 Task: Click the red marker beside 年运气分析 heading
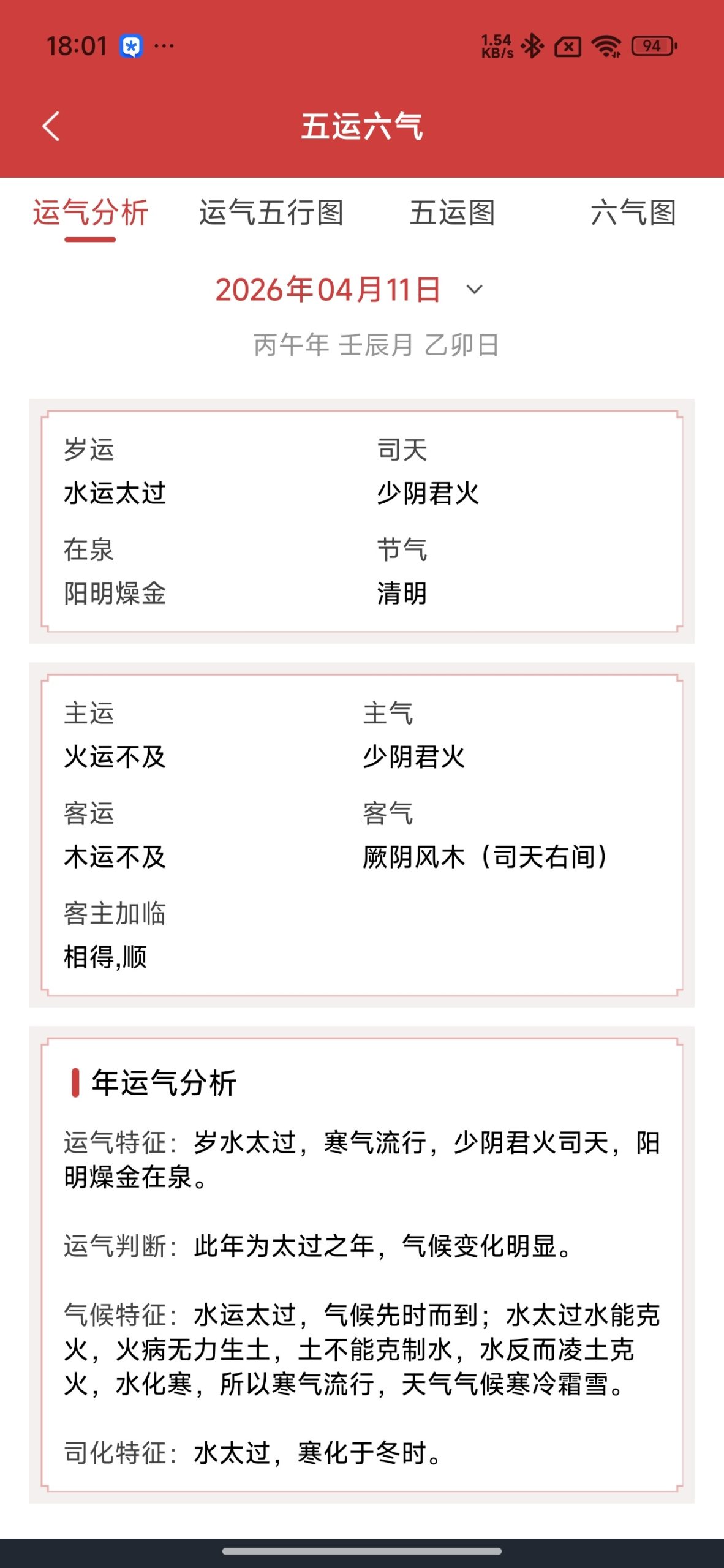tap(76, 1080)
